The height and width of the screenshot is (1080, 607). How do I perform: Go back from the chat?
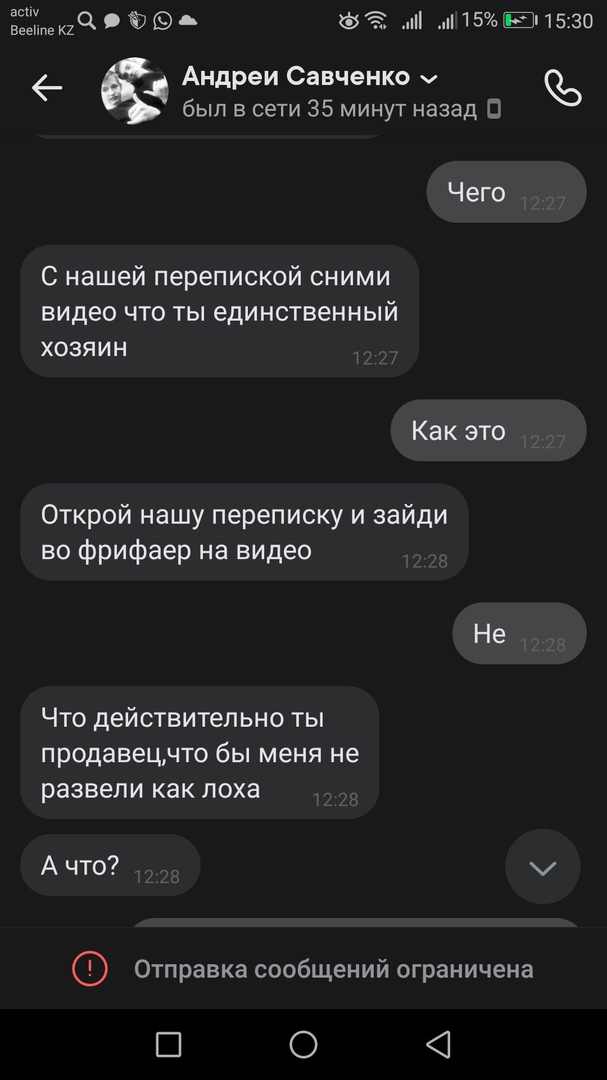(x=46, y=89)
